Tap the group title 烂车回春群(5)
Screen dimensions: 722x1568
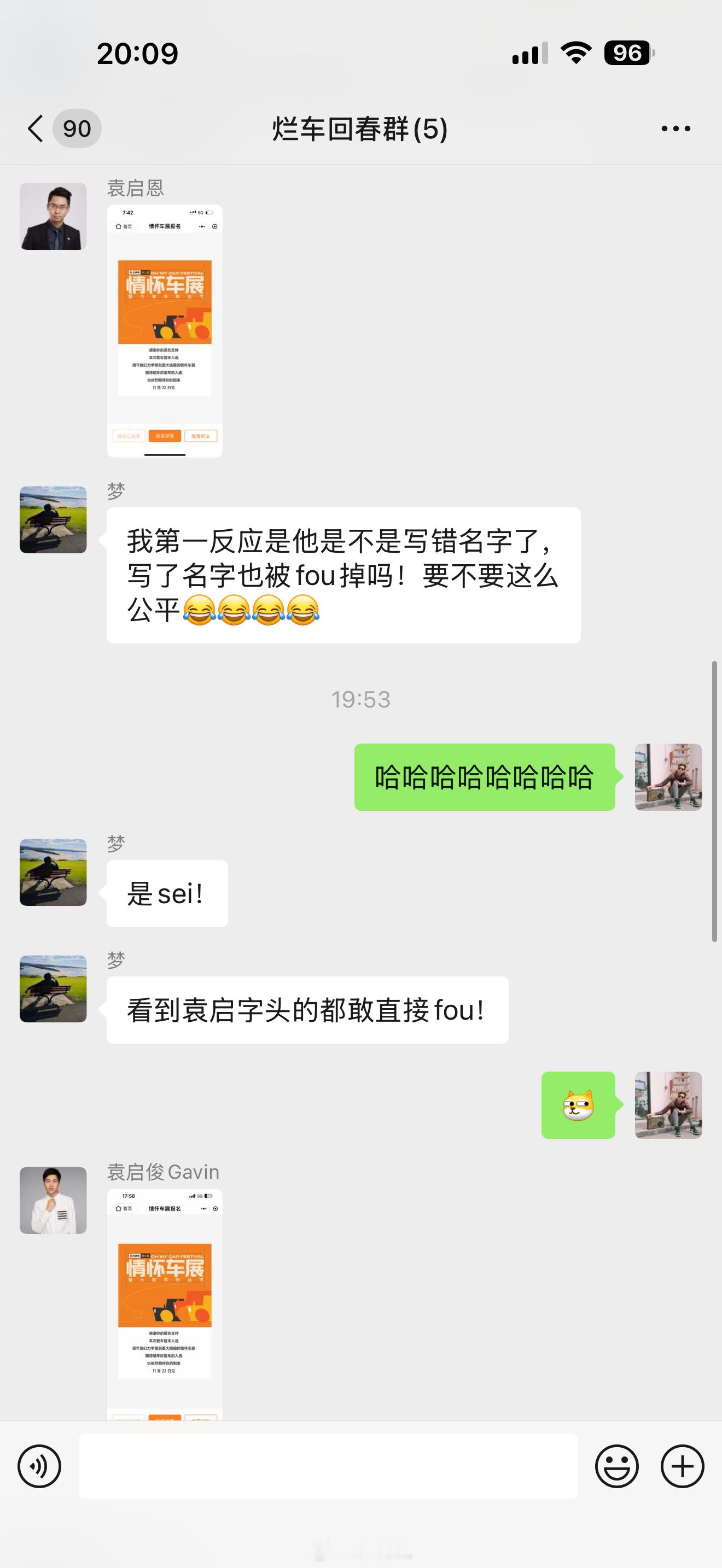pos(361,128)
